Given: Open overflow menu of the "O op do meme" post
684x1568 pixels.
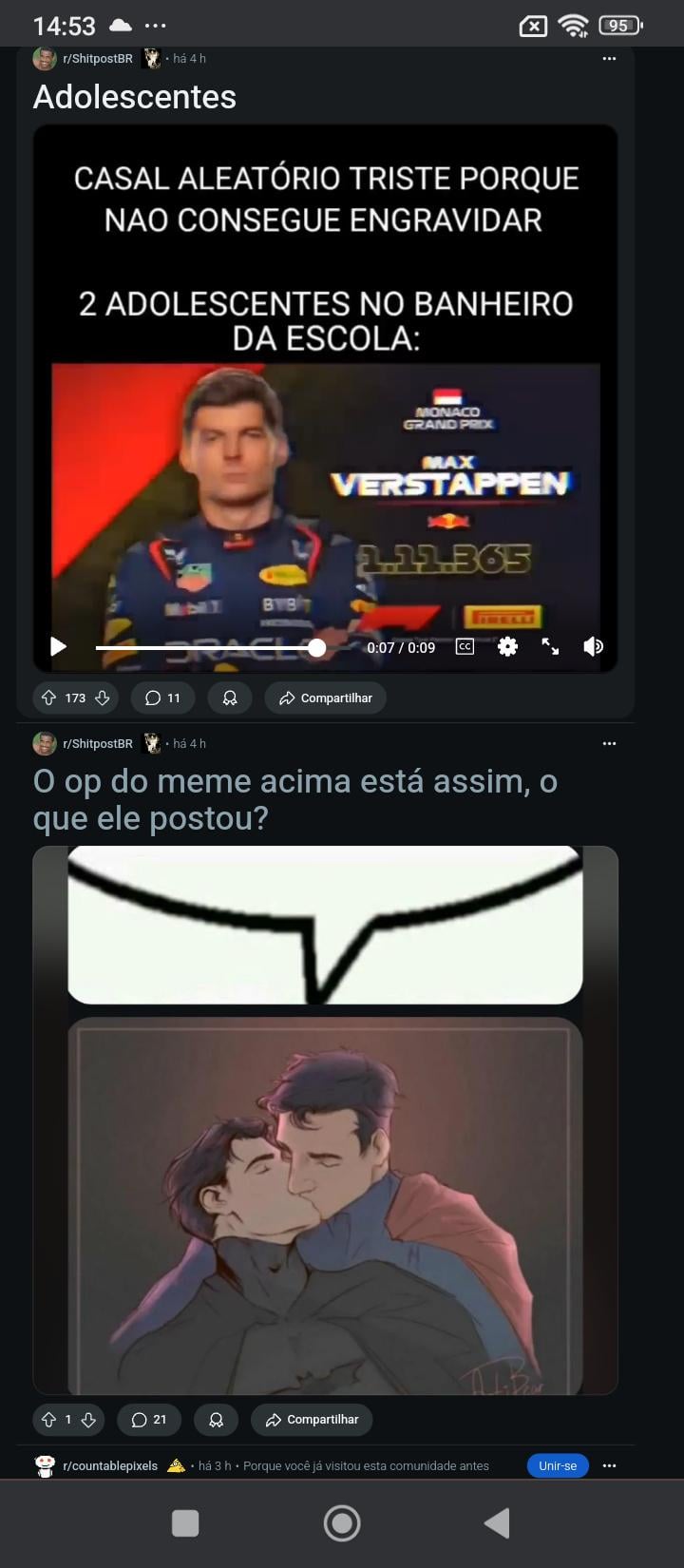Looking at the screenshot, I should (609, 744).
